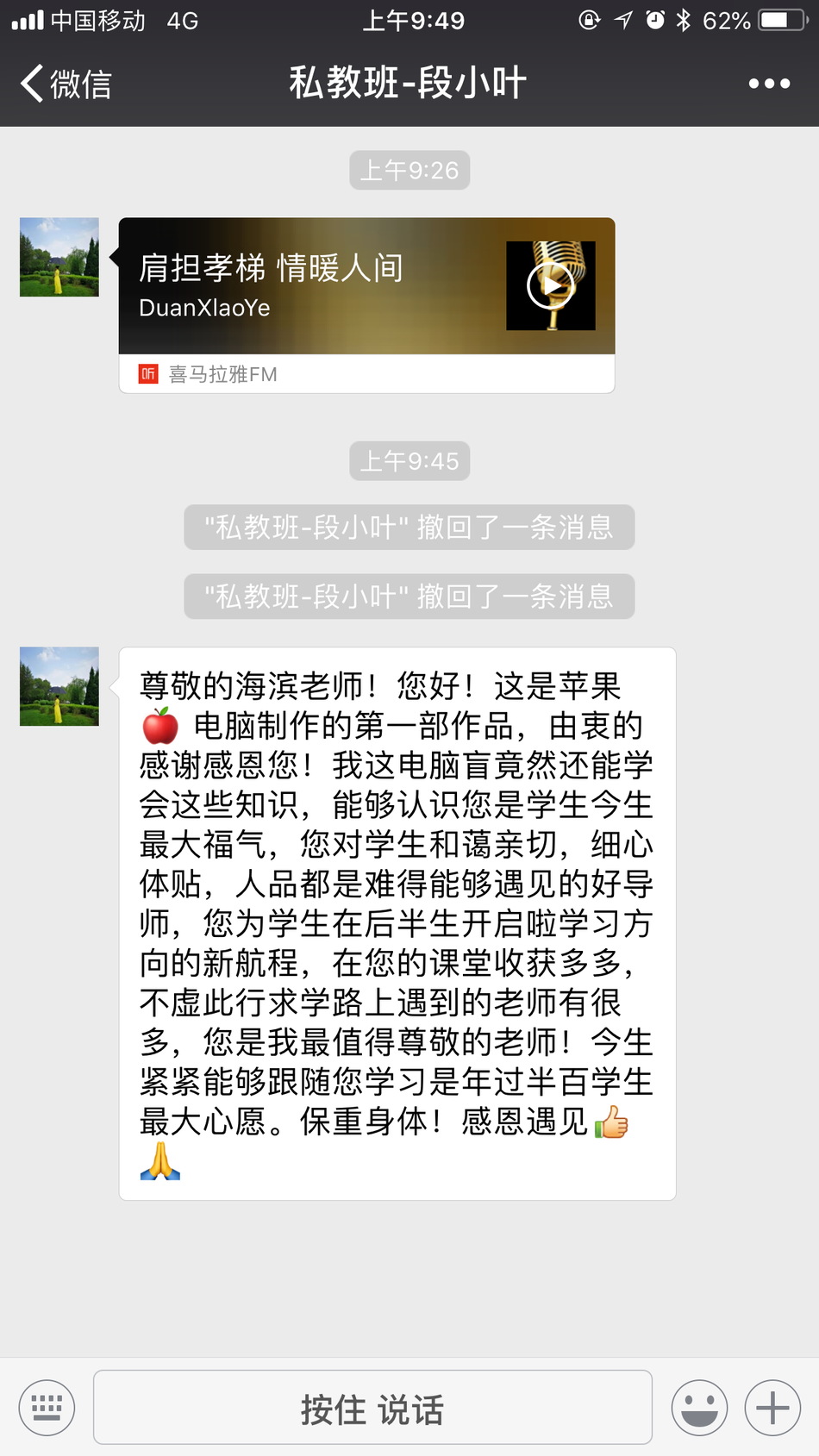Open the plus attachments menu
The width and height of the screenshot is (819, 1456).
[x=772, y=1407]
